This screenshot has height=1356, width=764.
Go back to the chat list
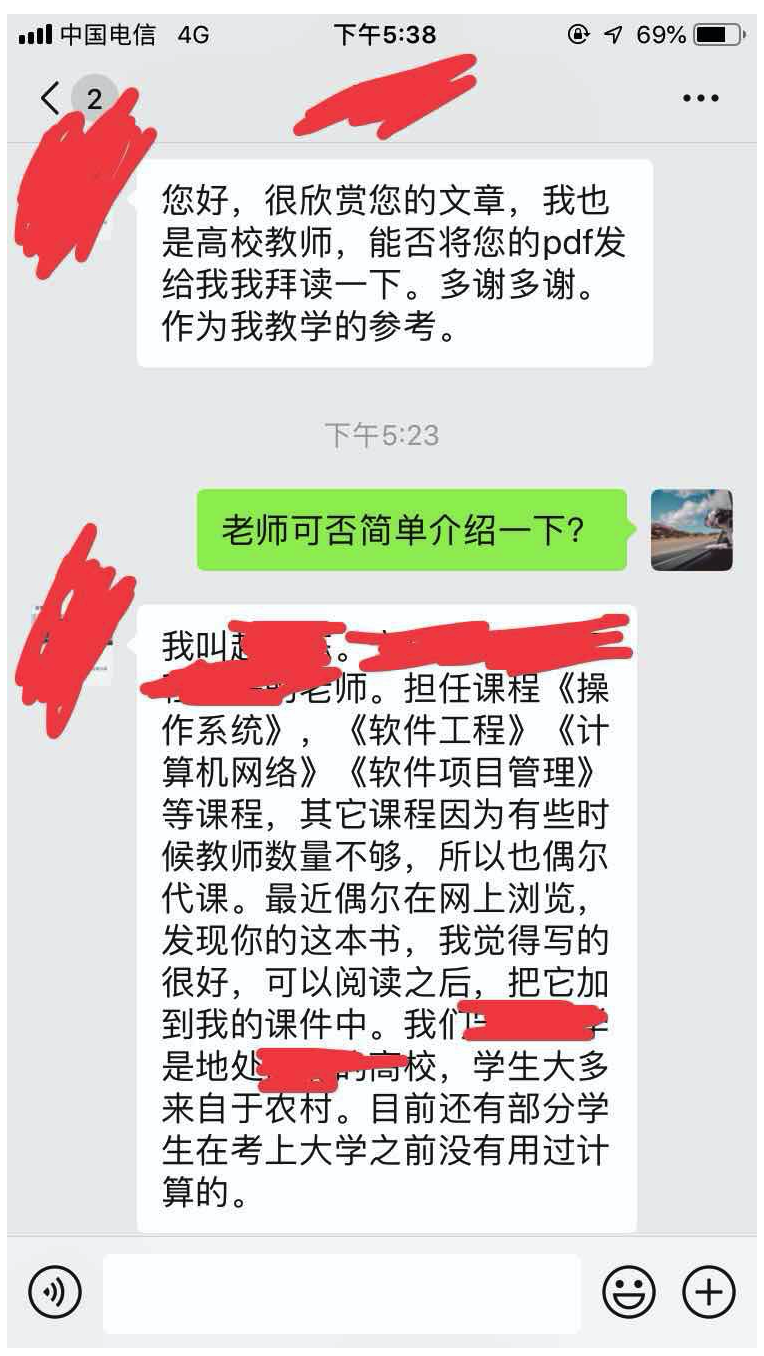(50, 98)
